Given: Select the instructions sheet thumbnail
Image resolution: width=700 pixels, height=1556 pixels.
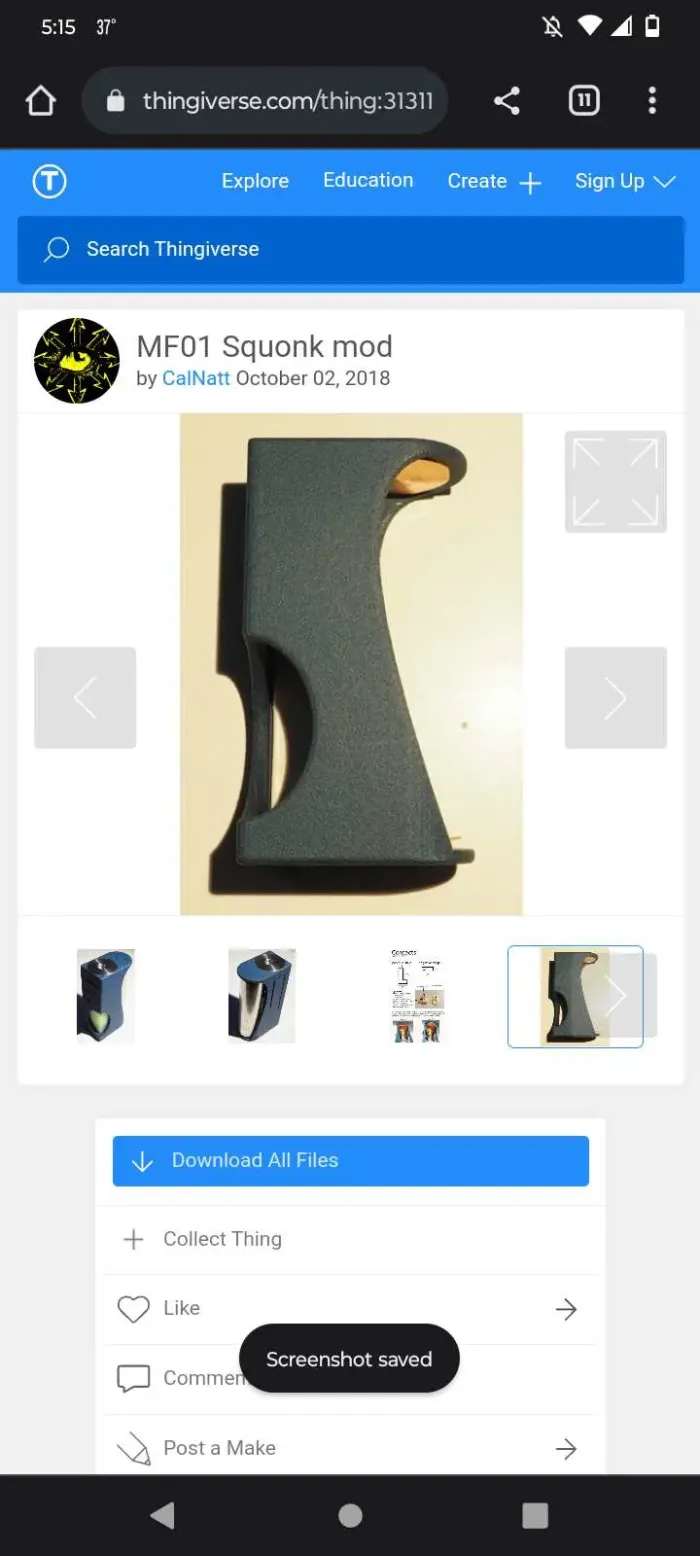Looking at the screenshot, I should point(418,996).
